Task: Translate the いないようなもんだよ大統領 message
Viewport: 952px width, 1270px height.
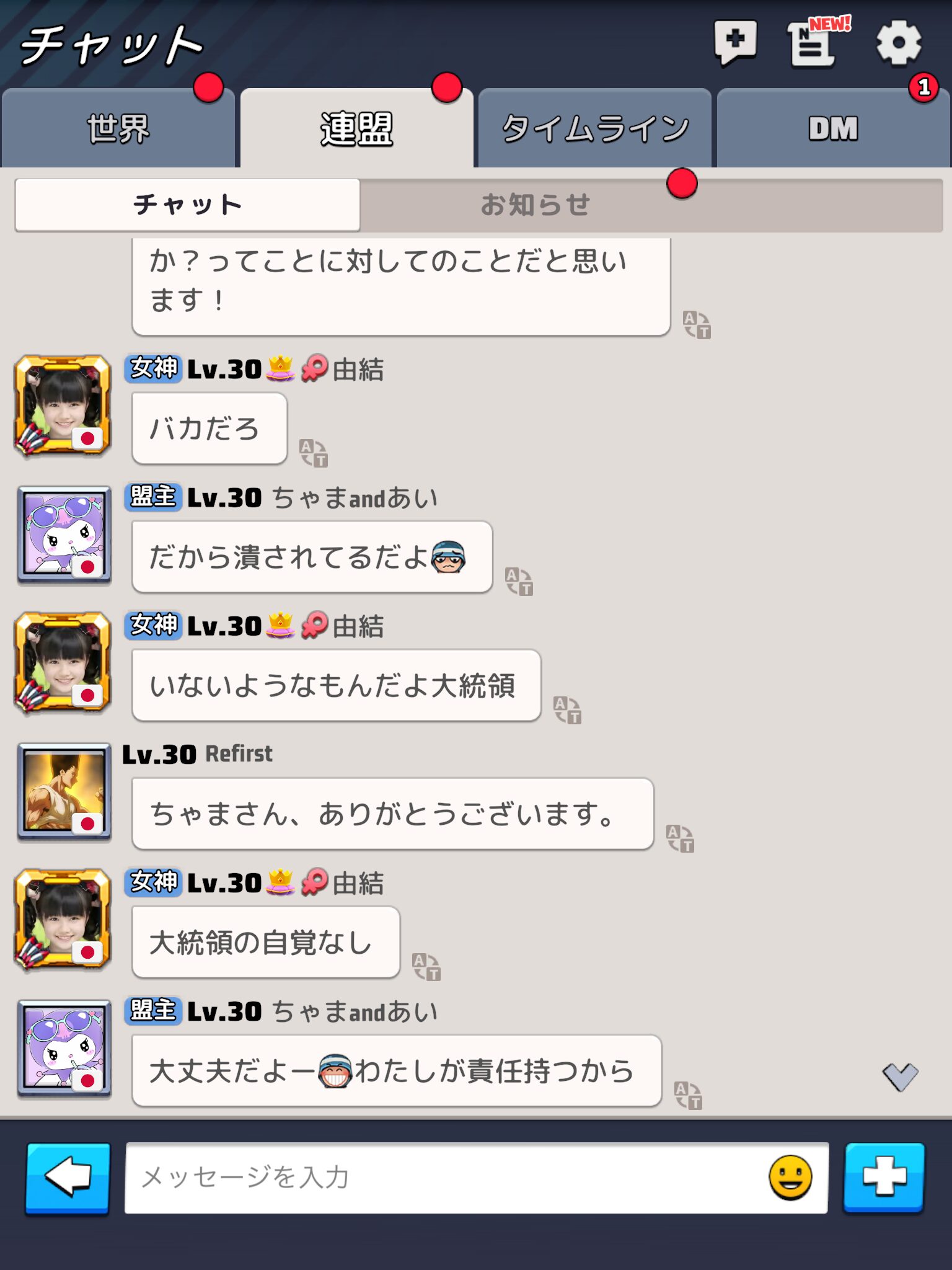Action: 567,710
